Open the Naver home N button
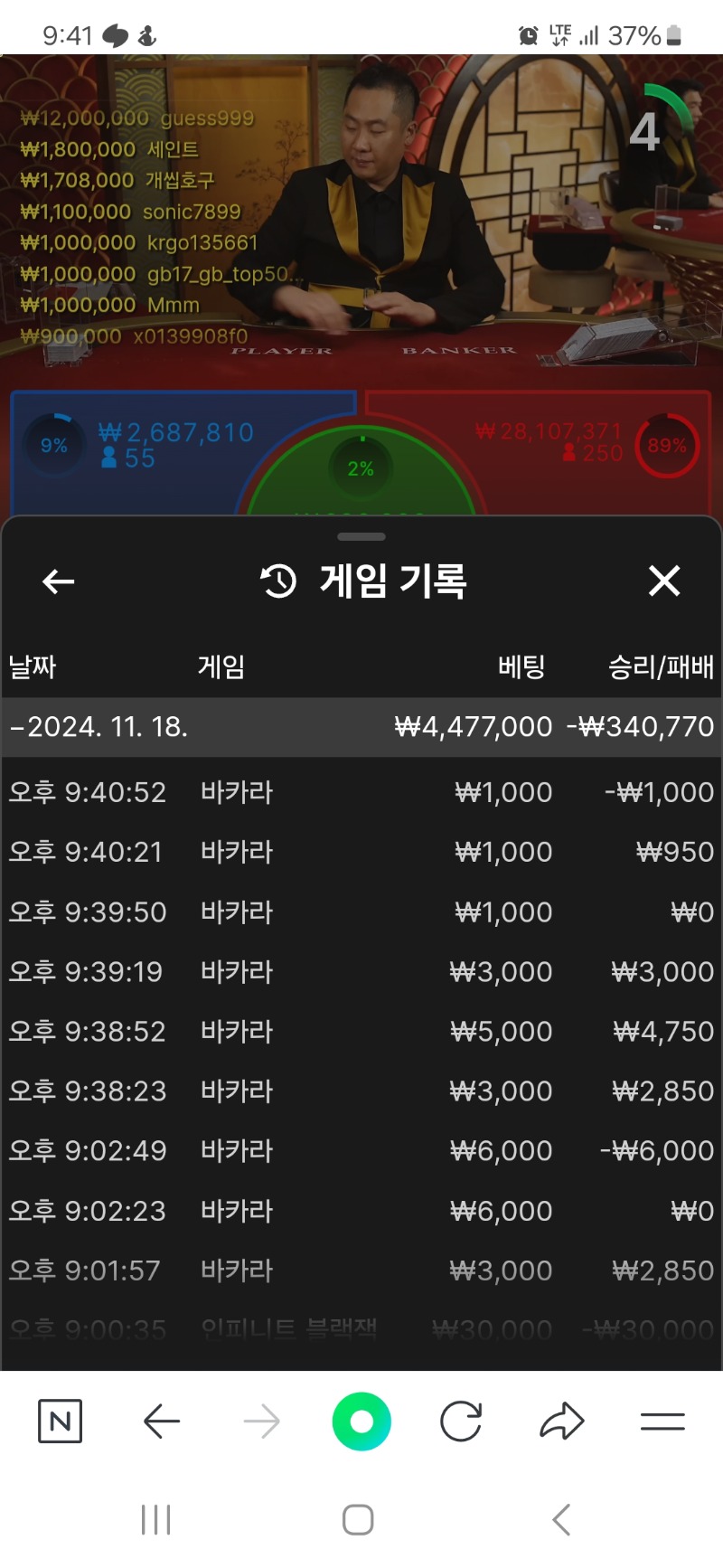Image resolution: width=723 pixels, height=1568 pixels. [61, 1422]
